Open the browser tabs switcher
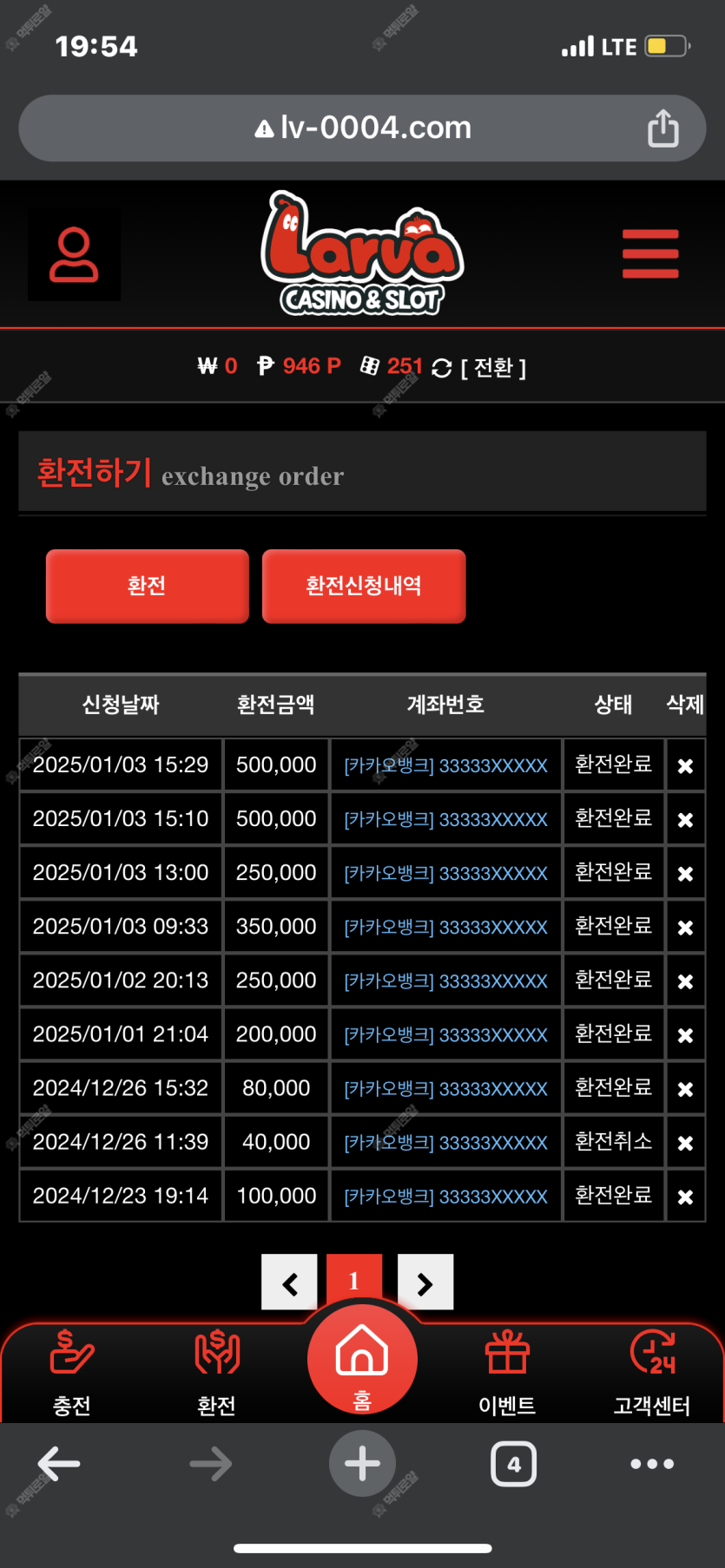 tap(513, 1464)
